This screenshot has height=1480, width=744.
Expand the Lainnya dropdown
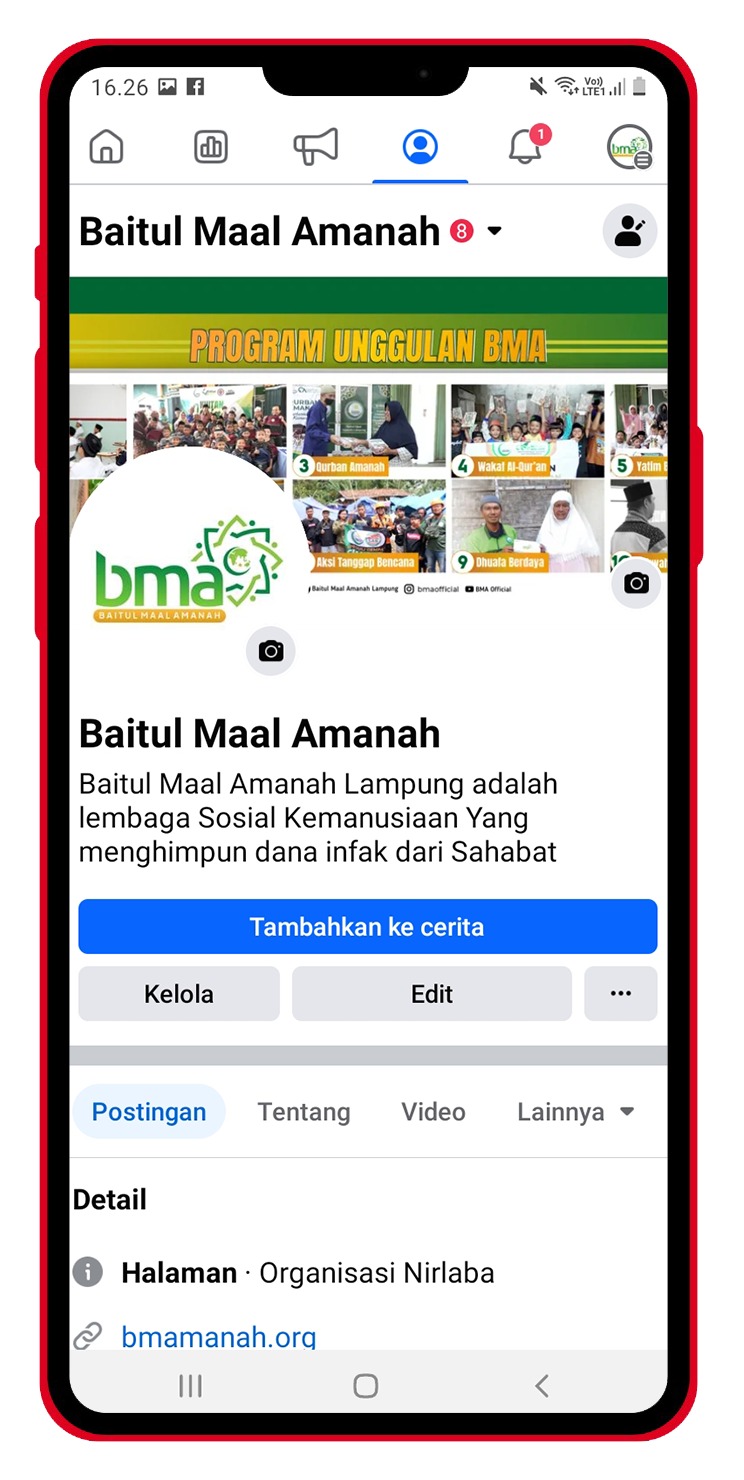pyautogui.click(x=575, y=1112)
